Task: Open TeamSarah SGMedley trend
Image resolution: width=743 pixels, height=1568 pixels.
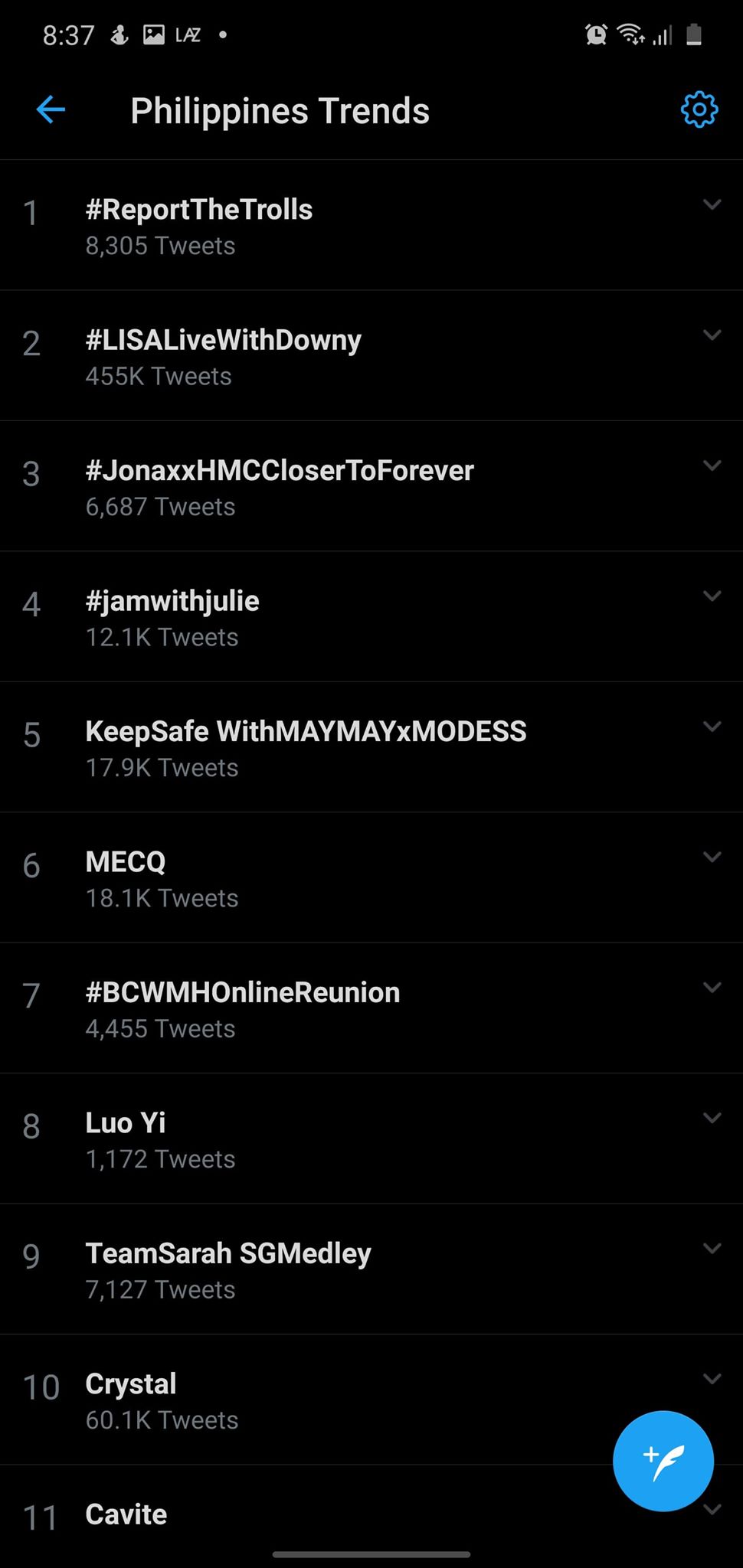Action: click(x=228, y=1253)
